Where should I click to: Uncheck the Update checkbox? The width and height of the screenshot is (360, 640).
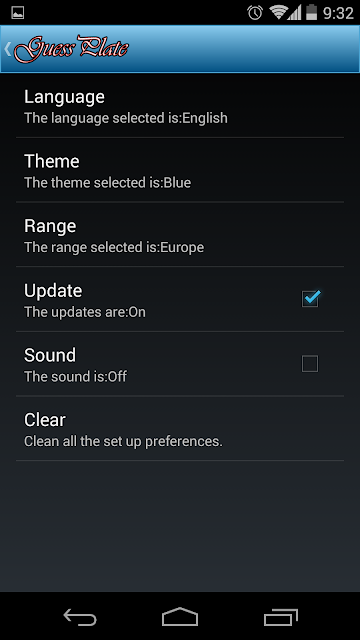click(310, 299)
